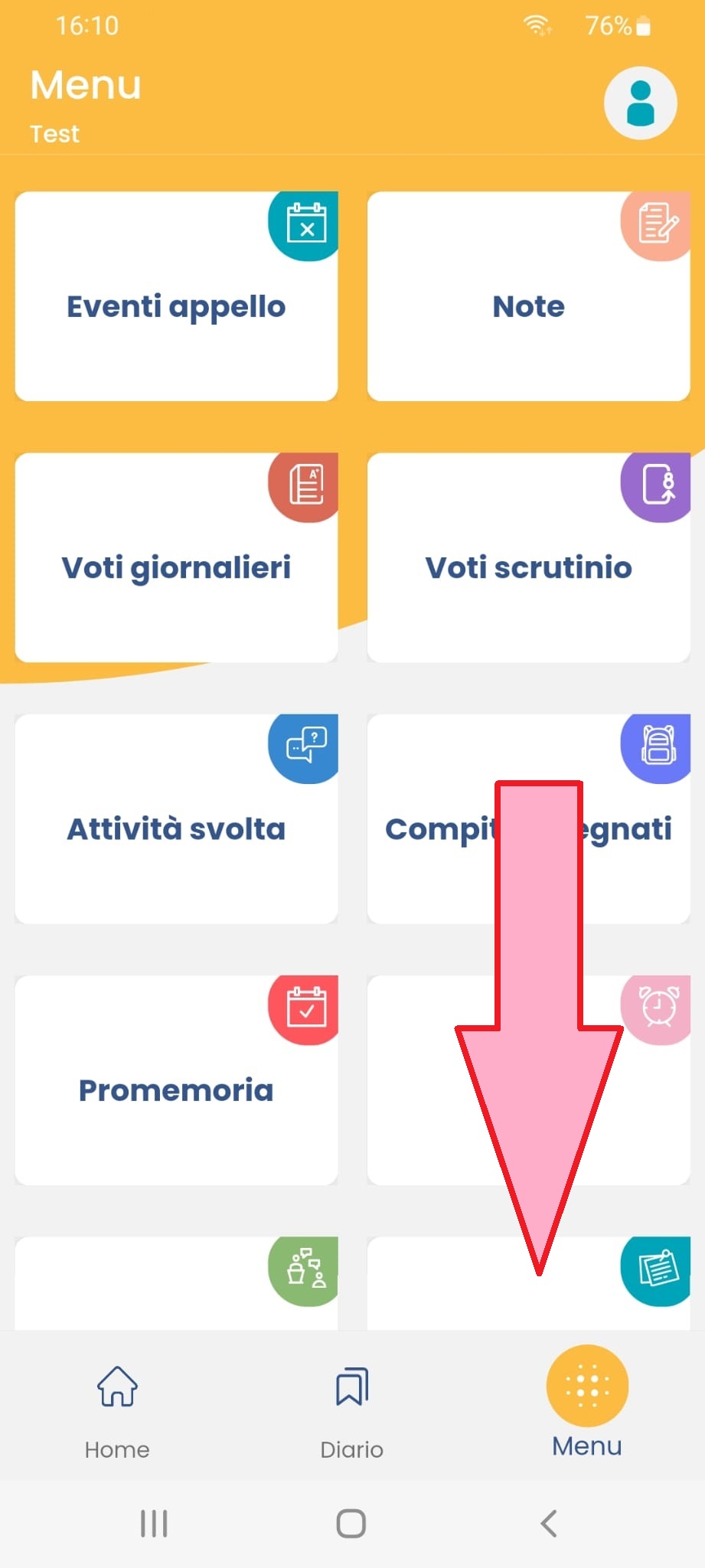Switch to the Home tab
705x1568 pixels.
pos(117,1408)
